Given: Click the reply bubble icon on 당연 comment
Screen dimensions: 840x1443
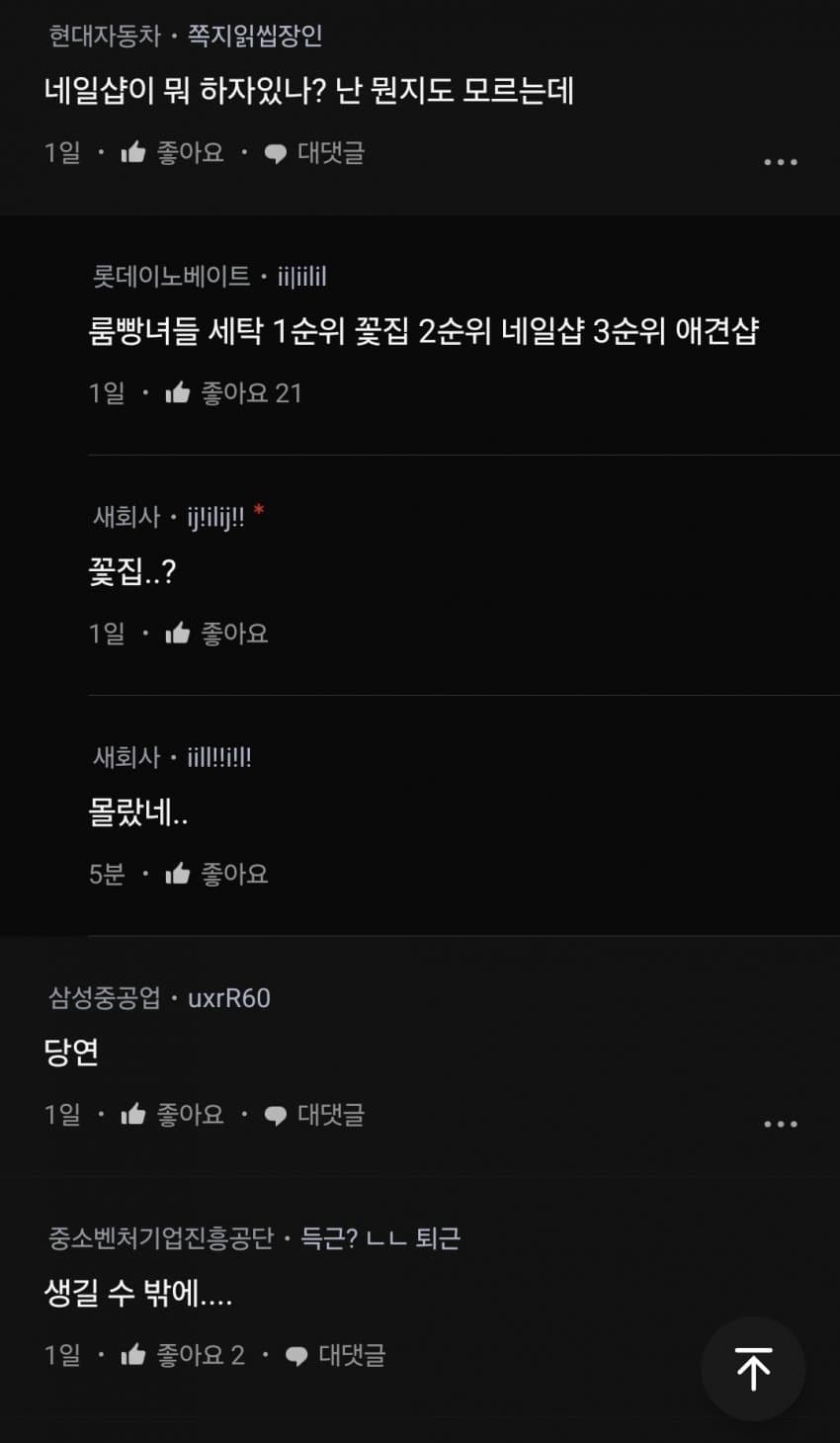Looking at the screenshot, I should click(x=275, y=1114).
